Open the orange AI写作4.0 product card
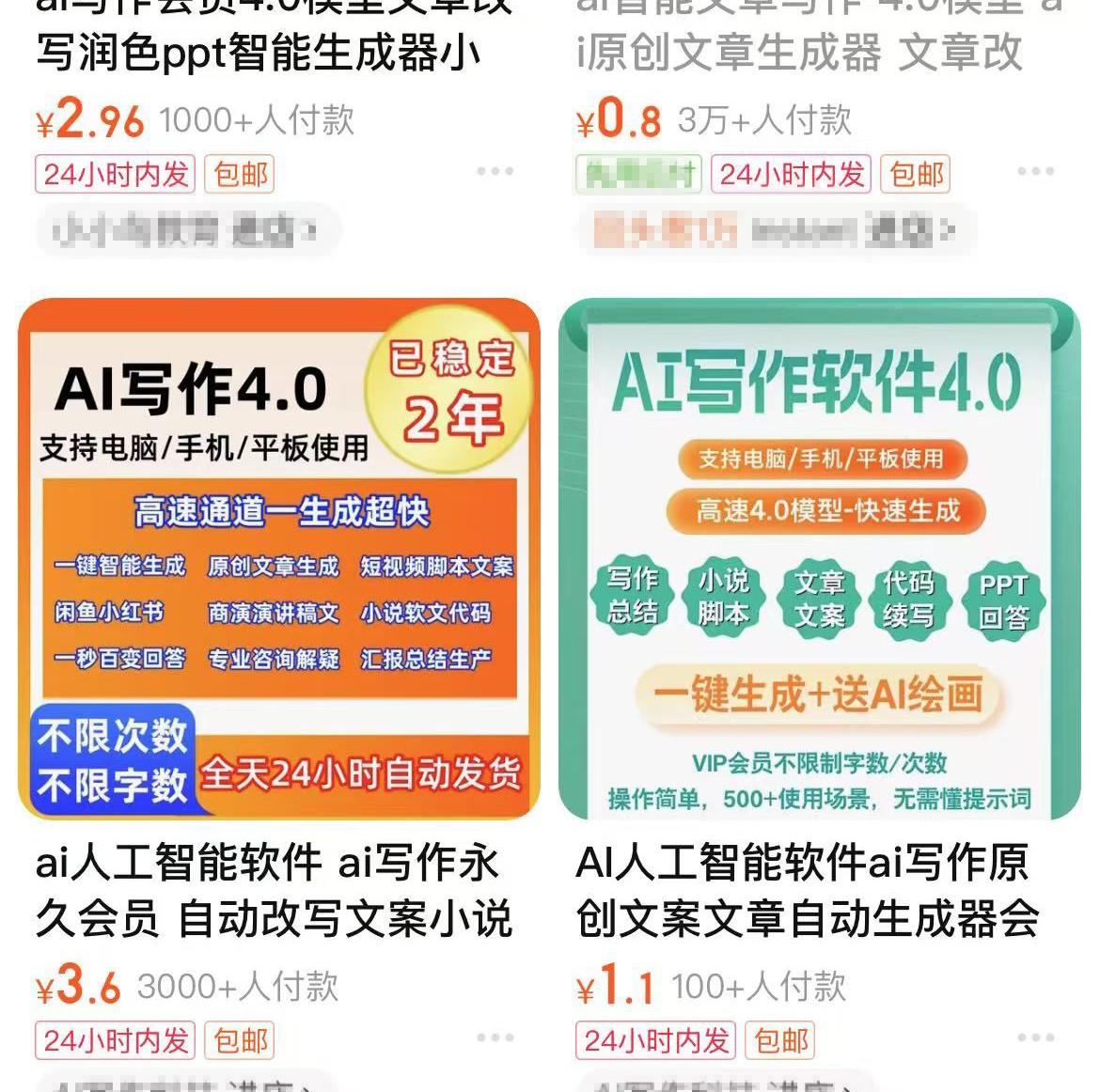The height and width of the screenshot is (1092, 1100). click(x=279, y=558)
